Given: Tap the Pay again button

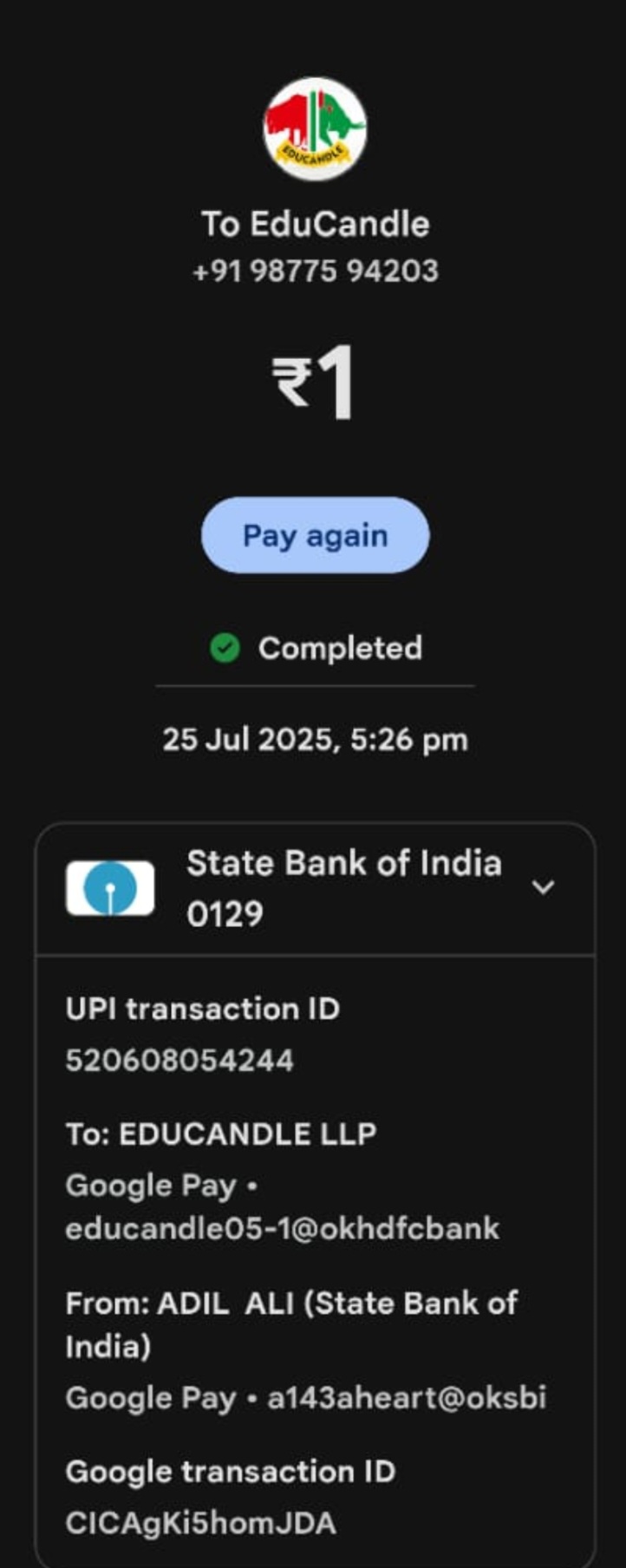Looking at the screenshot, I should 315,535.
